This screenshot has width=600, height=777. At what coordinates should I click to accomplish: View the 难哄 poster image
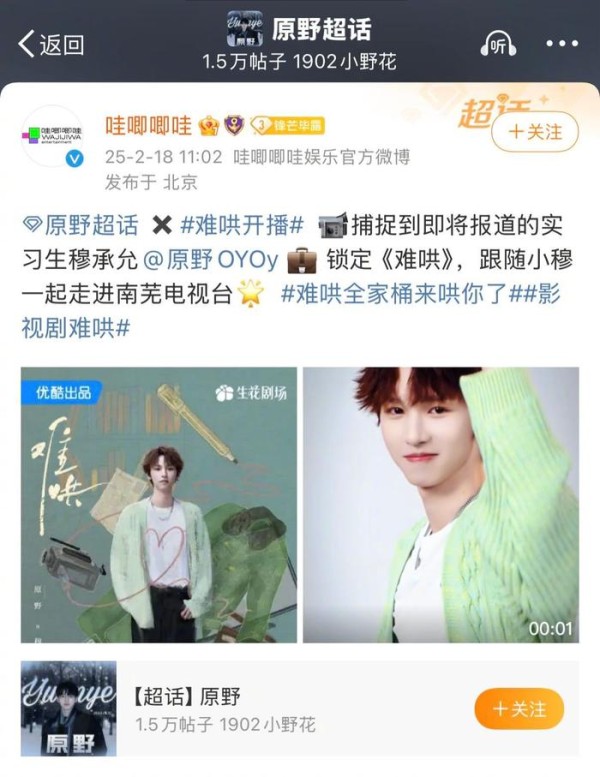[159, 505]
